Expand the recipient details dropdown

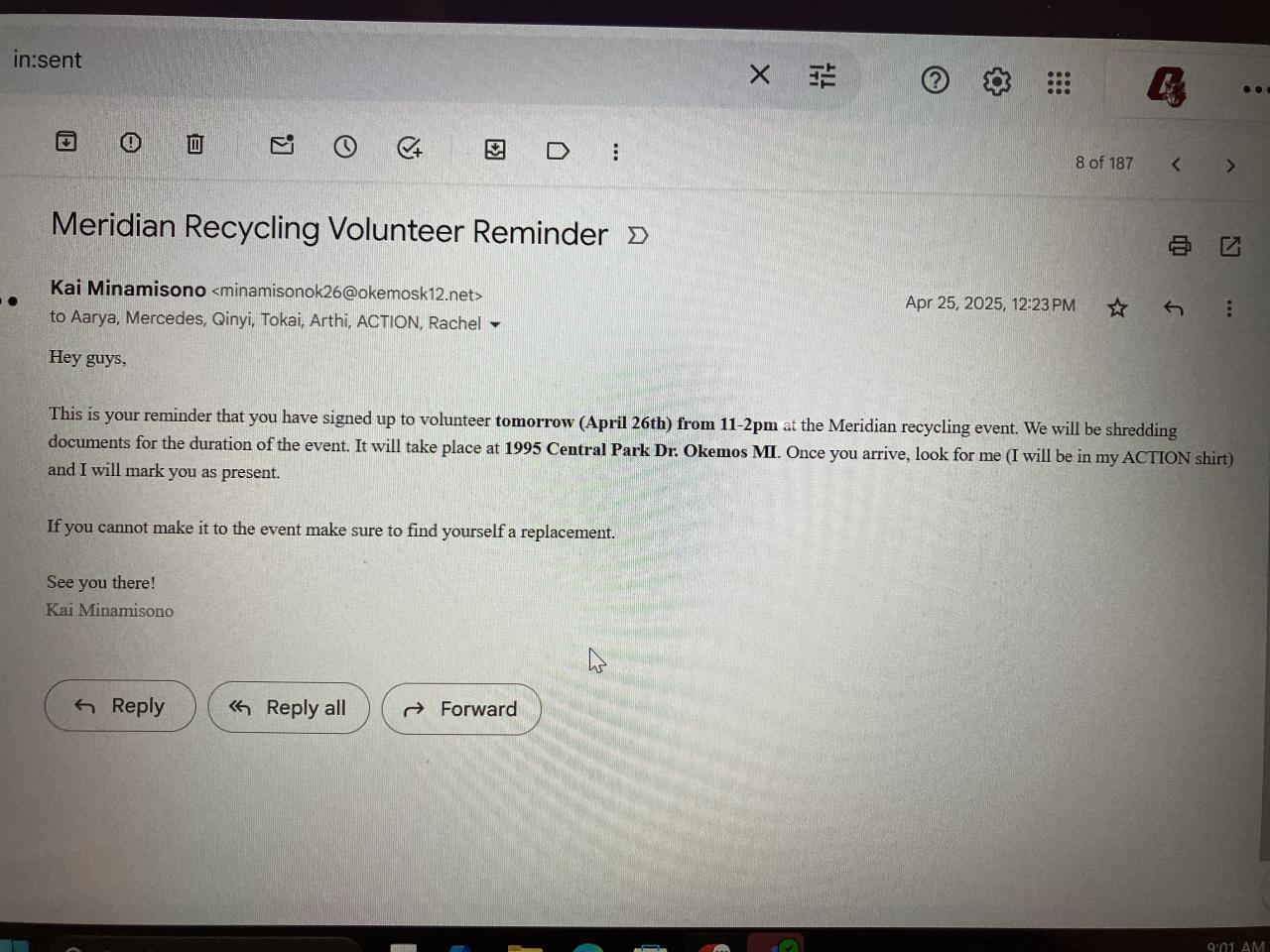coord(495,324)
